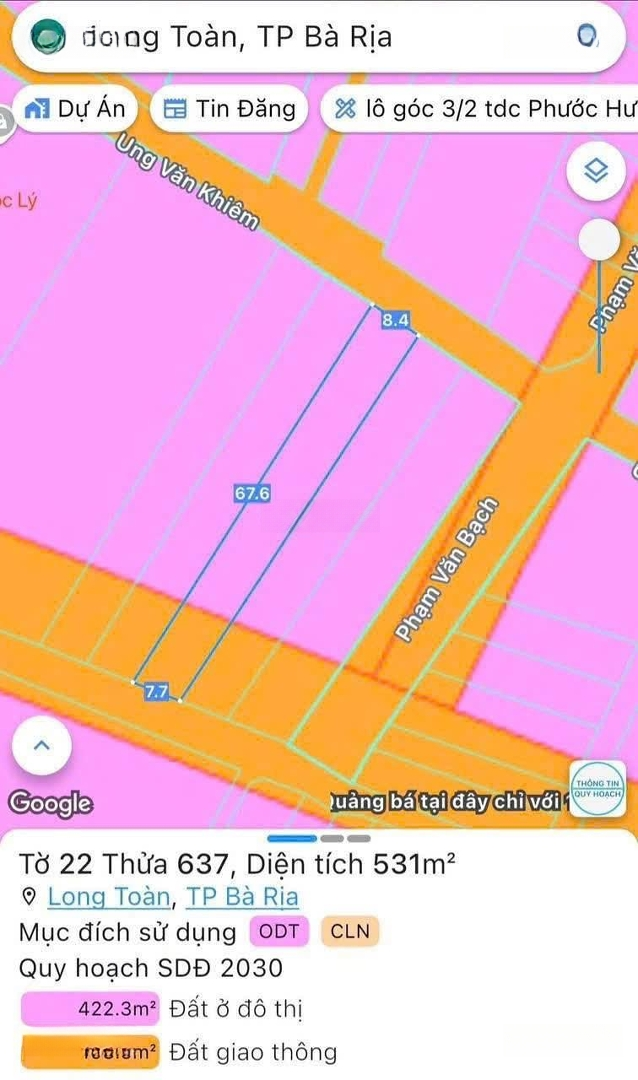Expand panel with the up chevron button
Screen dimensions: 638x1080
point(41,746)
